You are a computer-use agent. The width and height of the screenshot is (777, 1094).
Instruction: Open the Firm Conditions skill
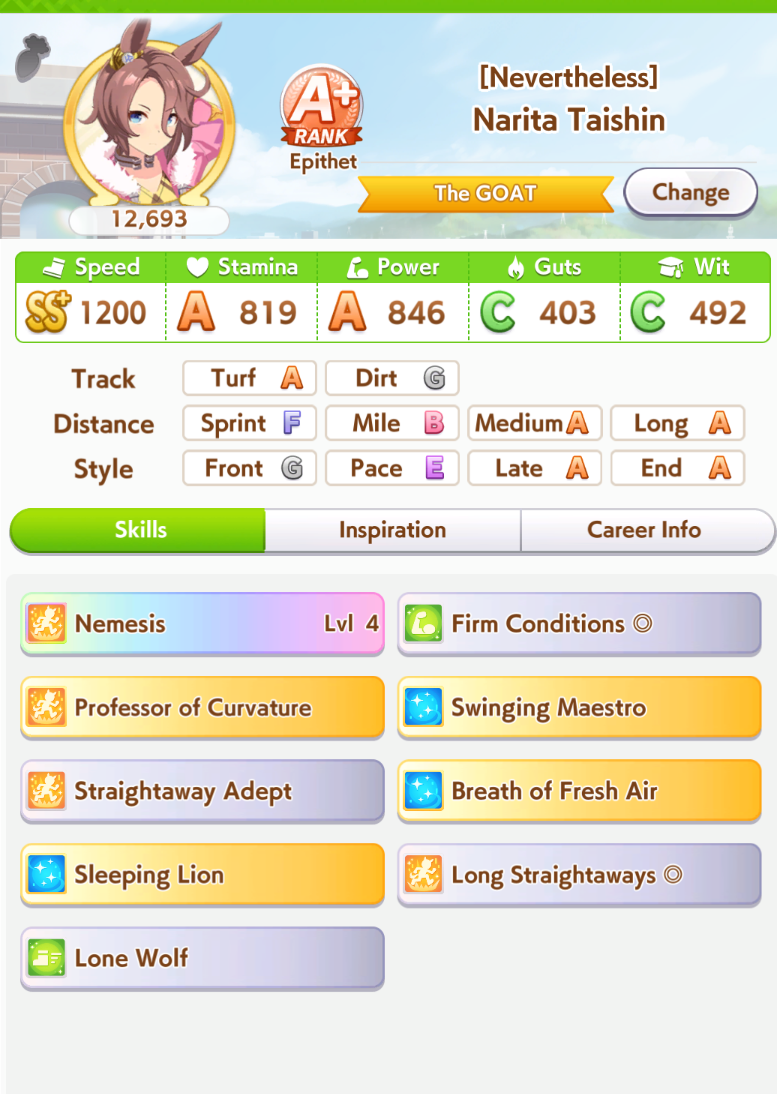579,624
